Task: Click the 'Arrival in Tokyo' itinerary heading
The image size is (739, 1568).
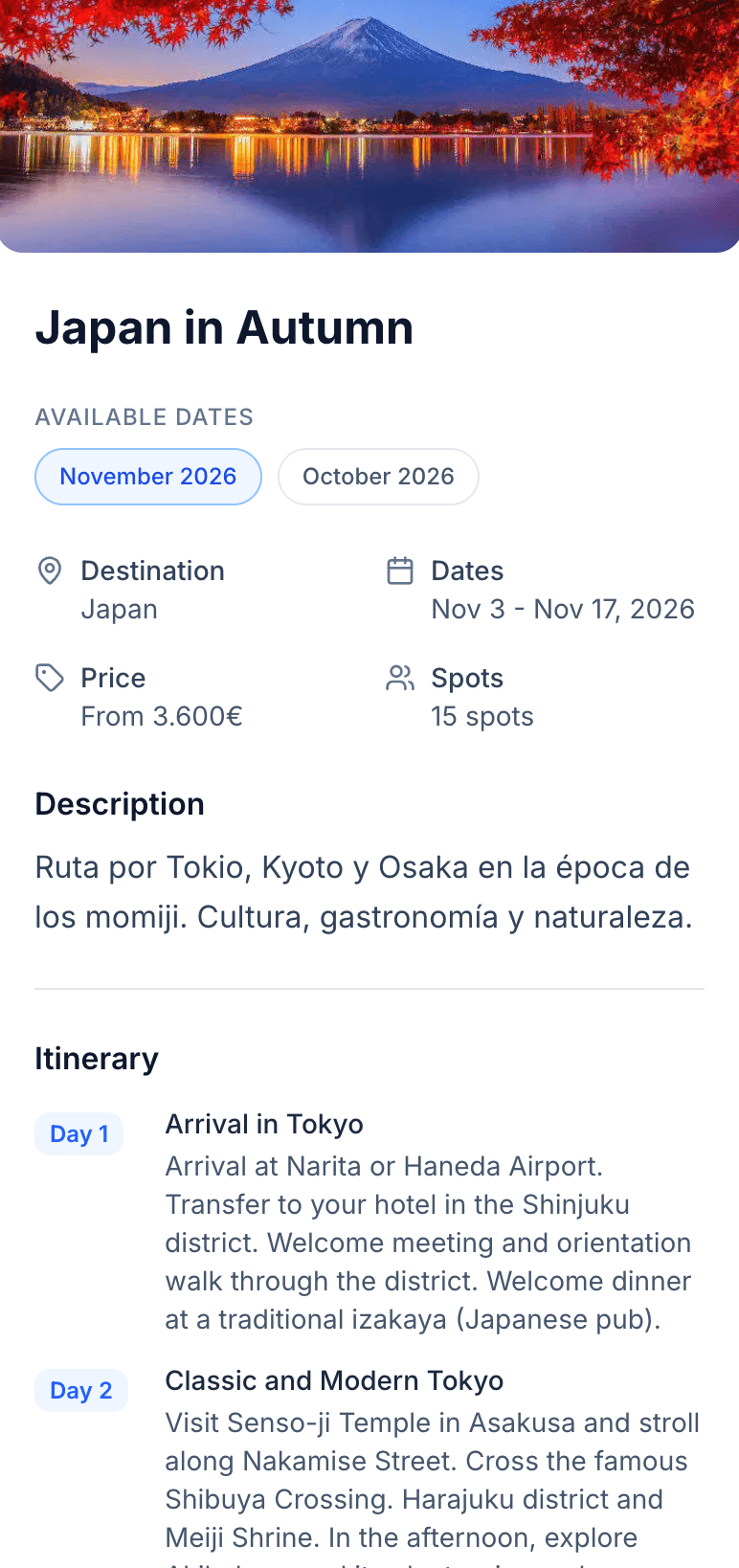Action: [x=264, y=1124]
